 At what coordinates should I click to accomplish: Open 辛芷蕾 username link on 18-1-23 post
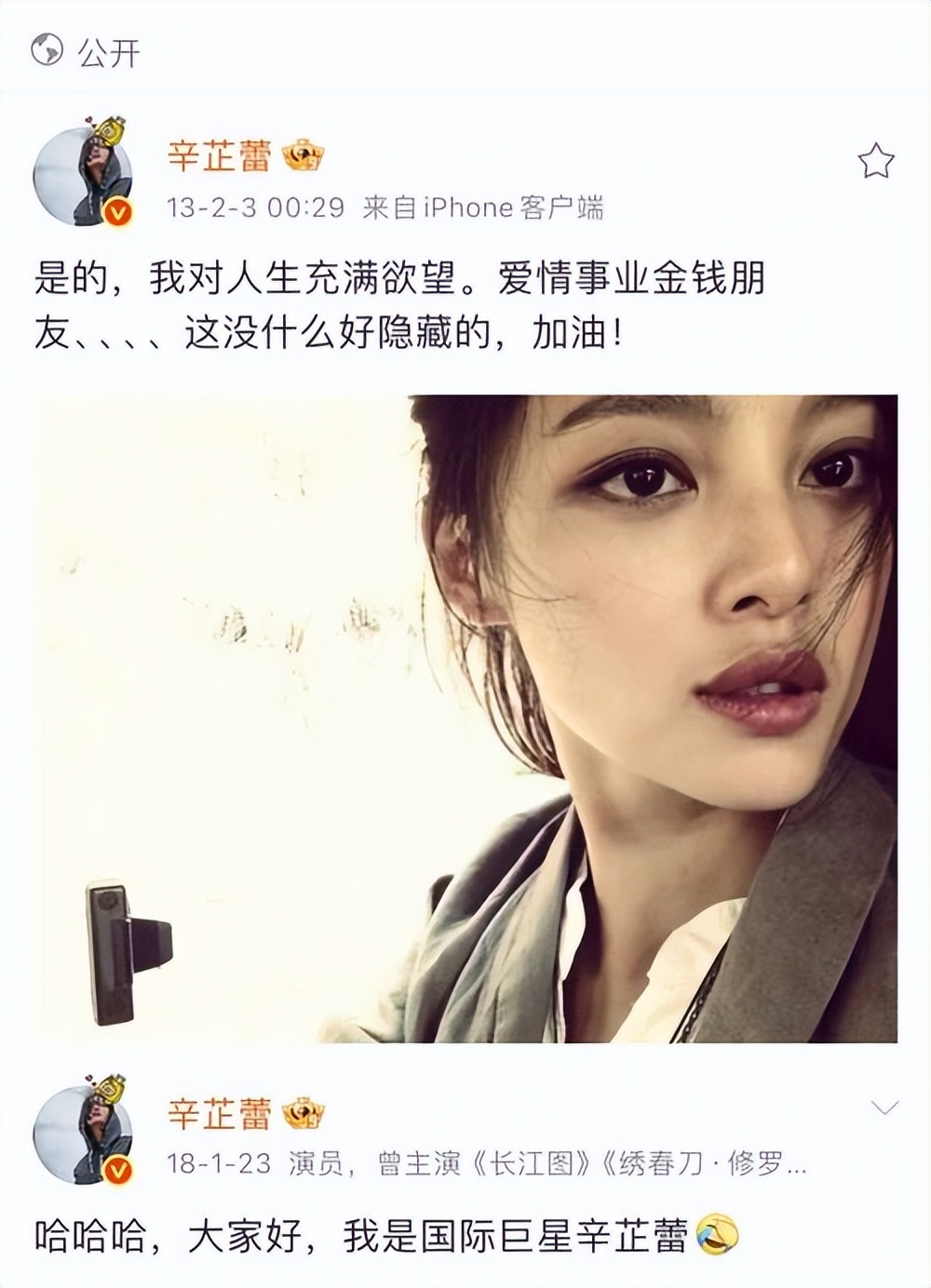tap(220, 1113)
